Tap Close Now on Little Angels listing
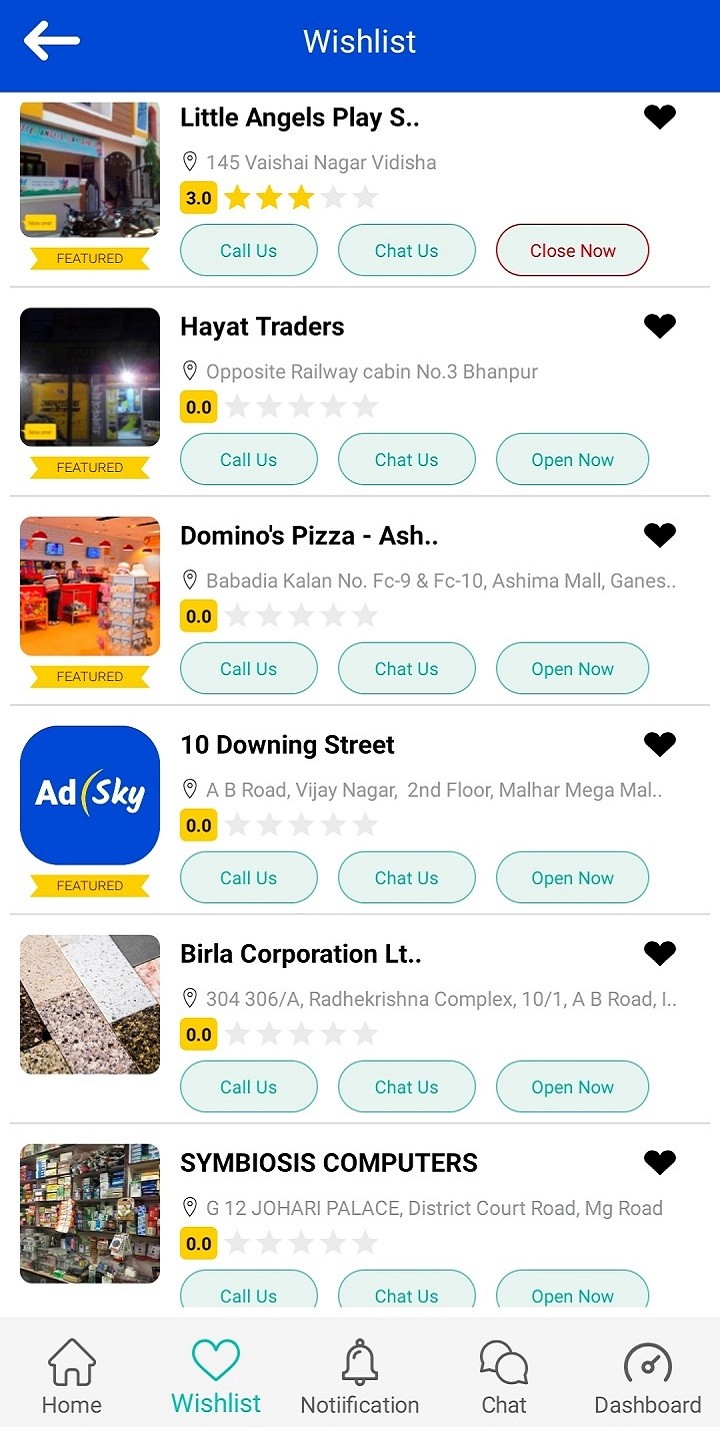Viewport: 720px width, 1430px height. click(573, 251)
